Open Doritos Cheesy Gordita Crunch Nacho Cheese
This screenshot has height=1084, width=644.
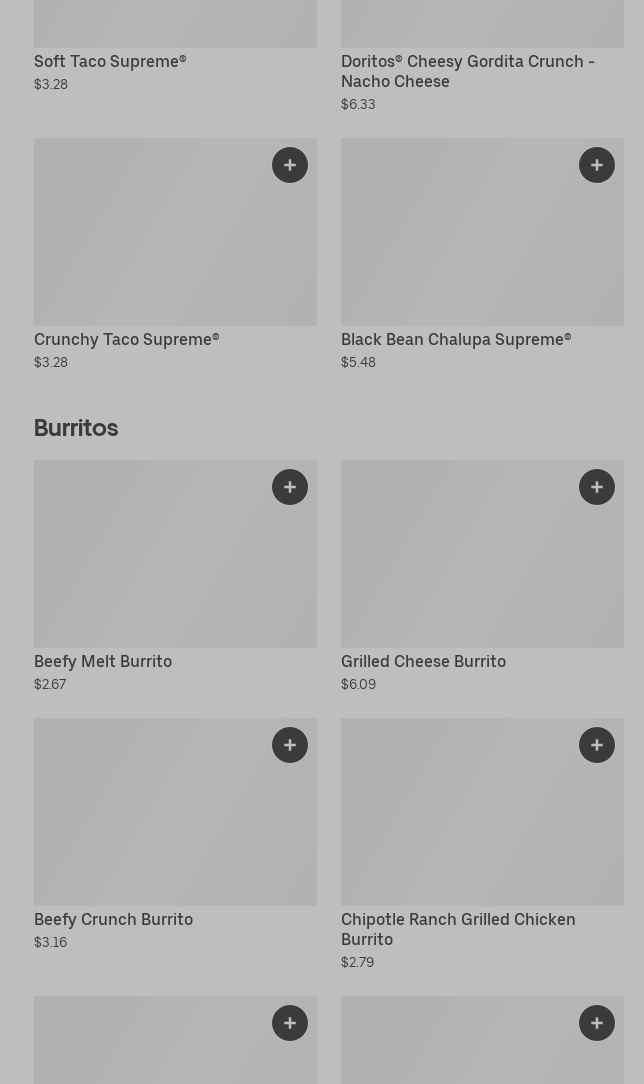click(x=467, y=71)
